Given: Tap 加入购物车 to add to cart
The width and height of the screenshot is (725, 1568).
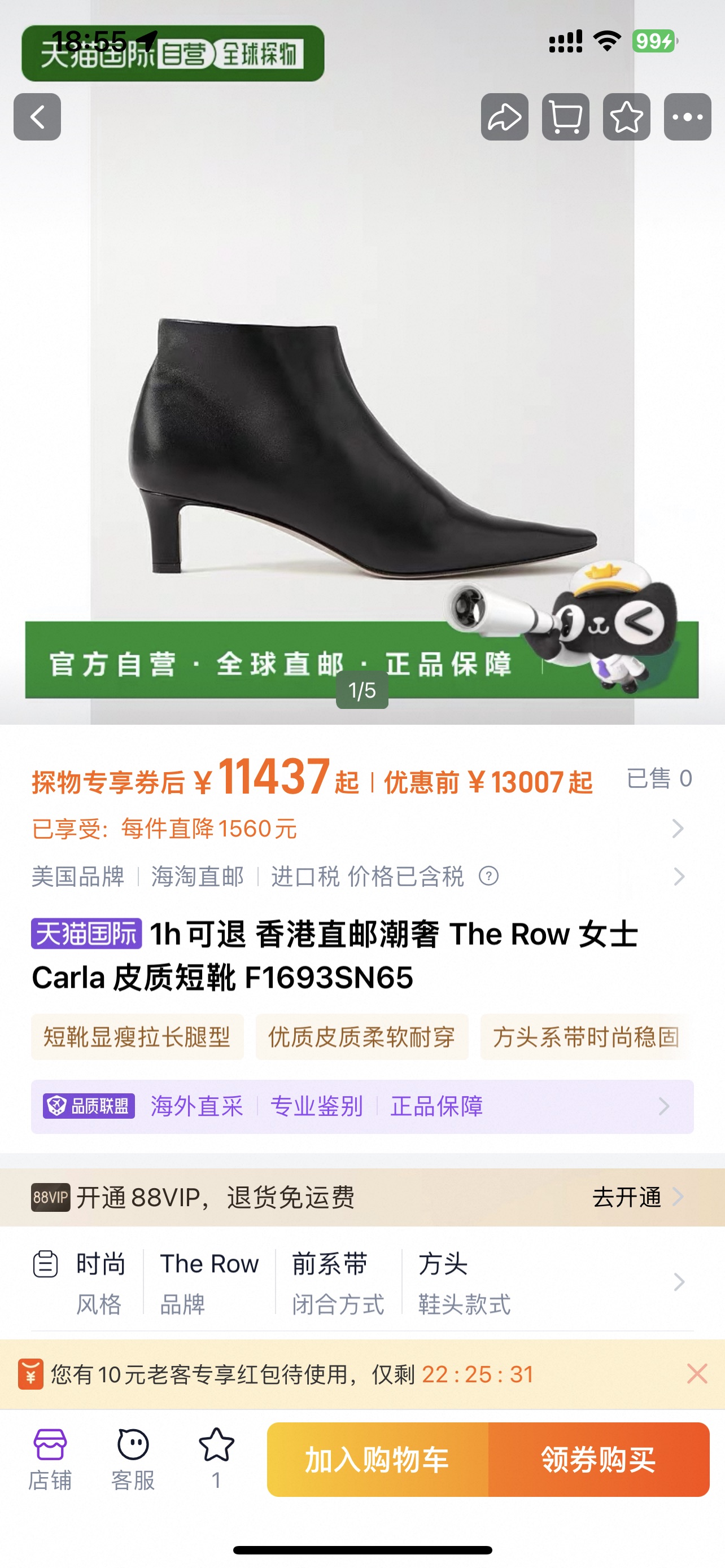Looking at the screenshot, I should (x=377, y=1460).
